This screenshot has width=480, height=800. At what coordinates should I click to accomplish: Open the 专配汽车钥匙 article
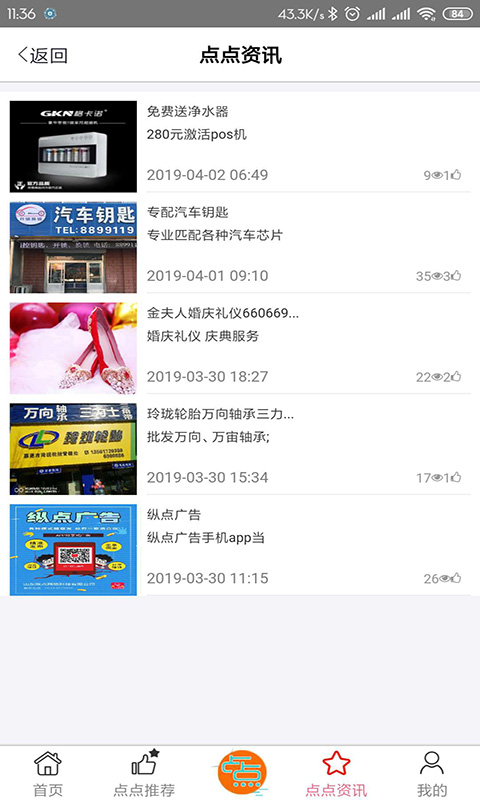(x=240, y=247)
